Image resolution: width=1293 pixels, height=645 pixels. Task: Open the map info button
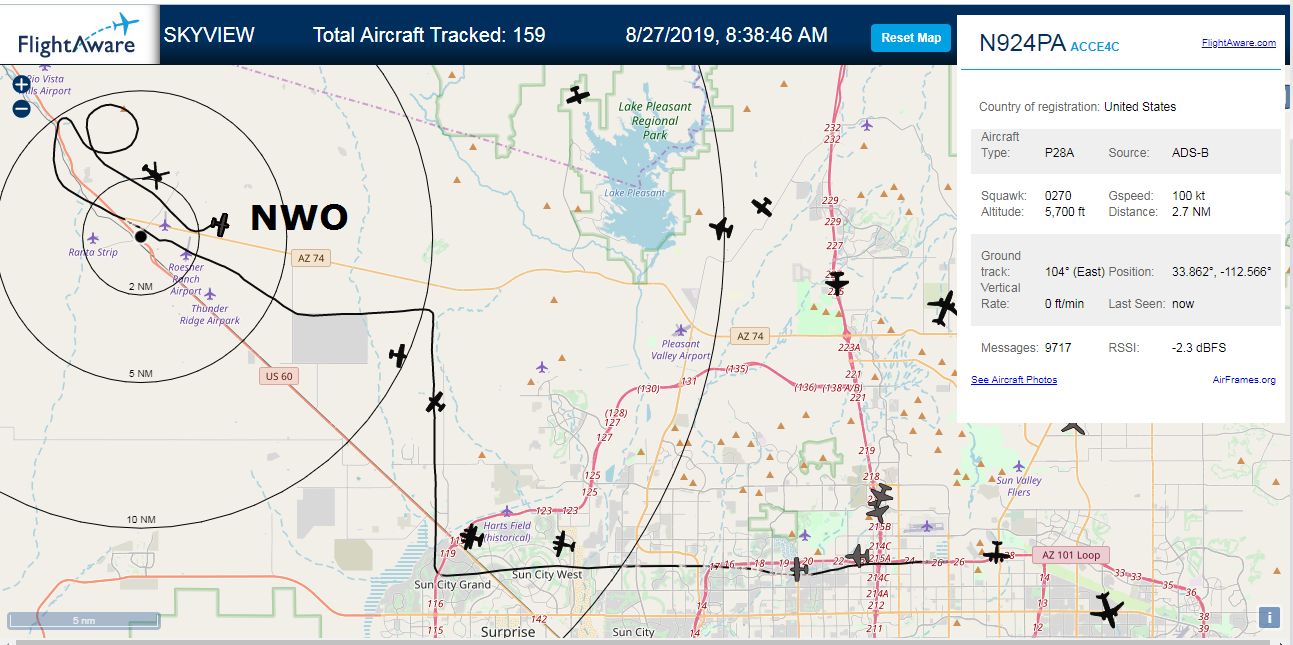1270,618
